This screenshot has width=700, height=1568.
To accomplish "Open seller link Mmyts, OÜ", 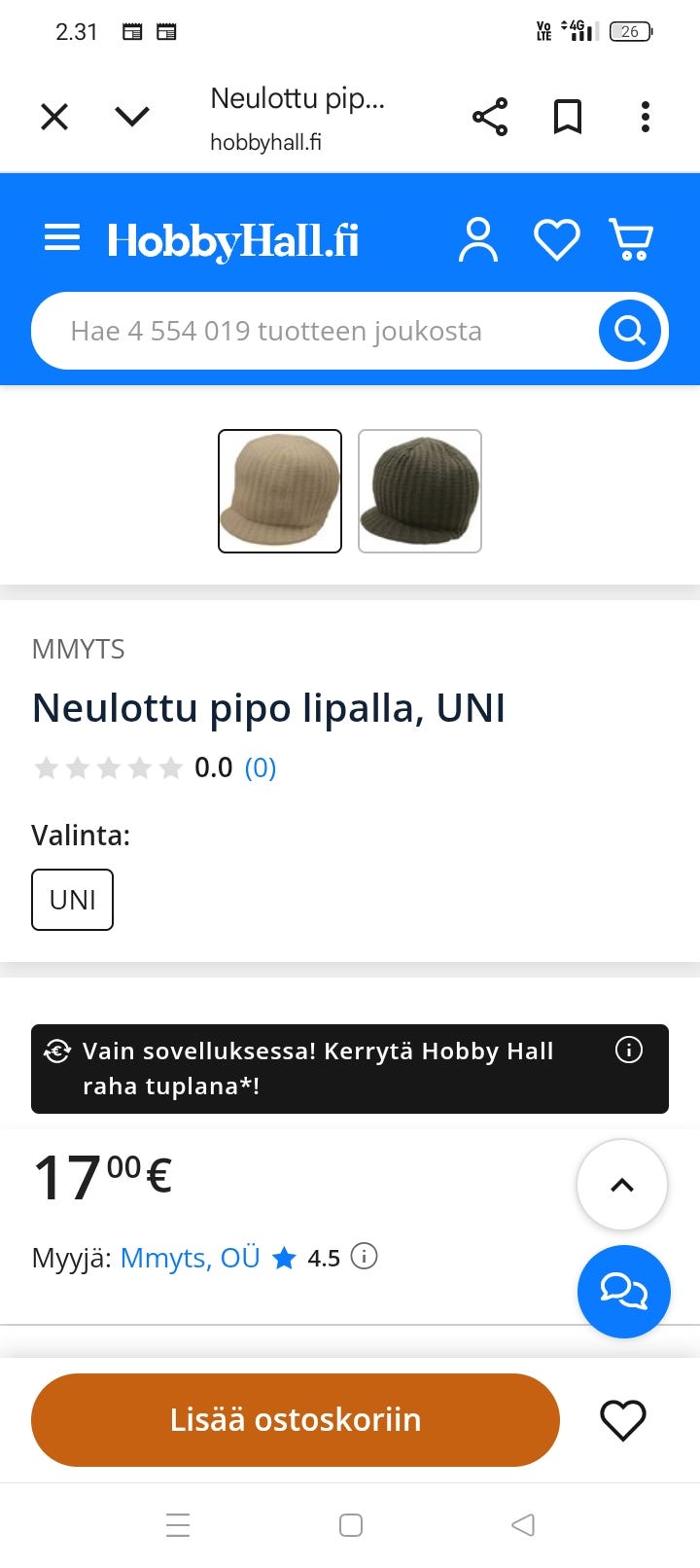I will [190, 1258].
